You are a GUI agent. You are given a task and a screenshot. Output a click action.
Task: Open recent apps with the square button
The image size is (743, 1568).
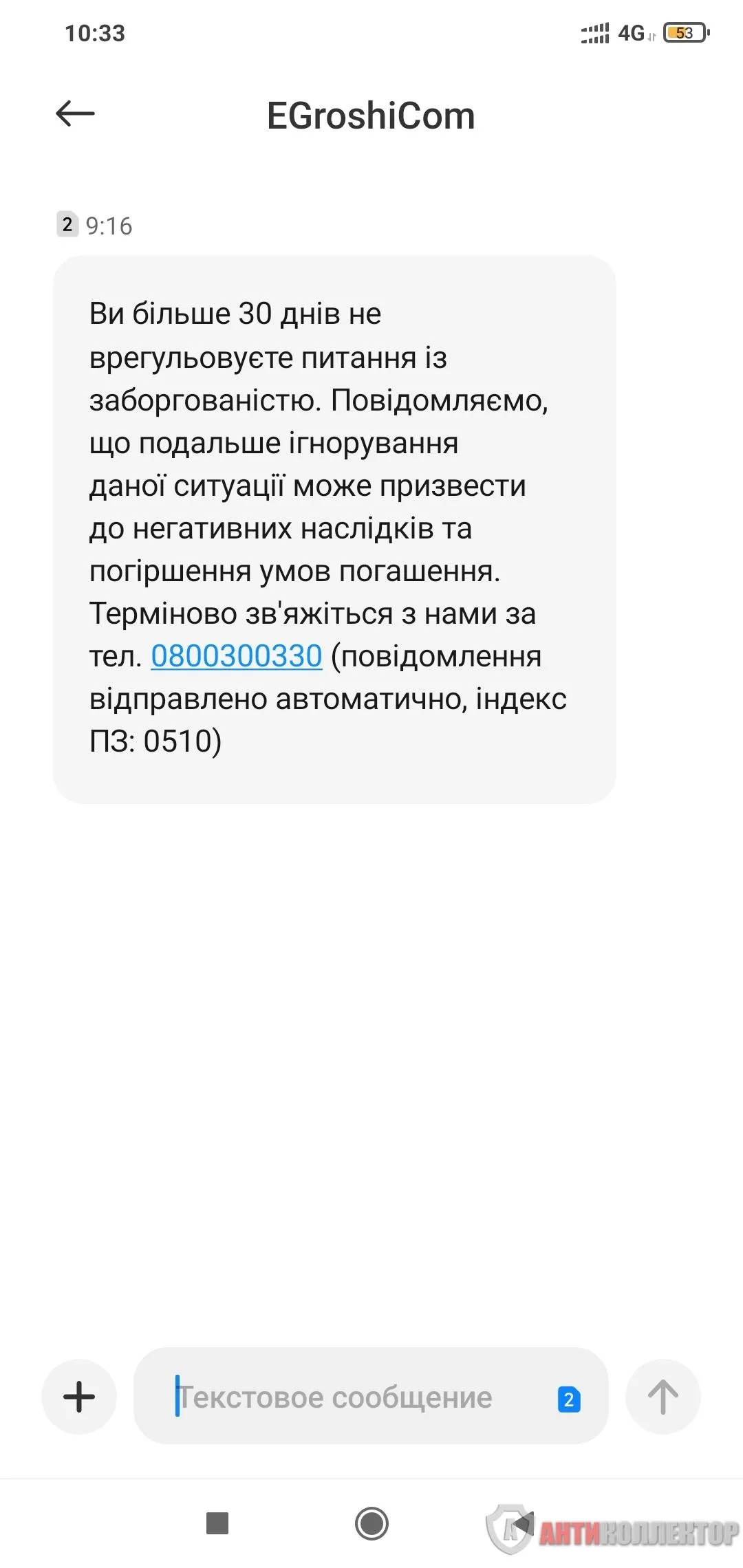coord(217,1523)
